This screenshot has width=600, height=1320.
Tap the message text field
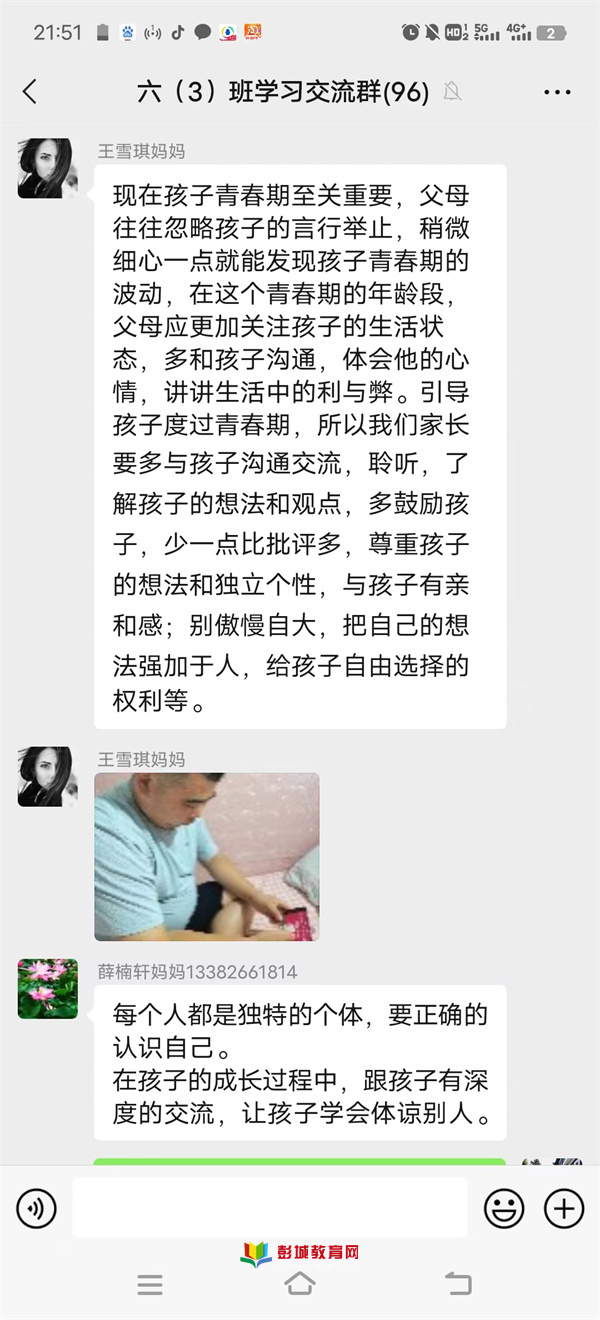[269, 1208]
